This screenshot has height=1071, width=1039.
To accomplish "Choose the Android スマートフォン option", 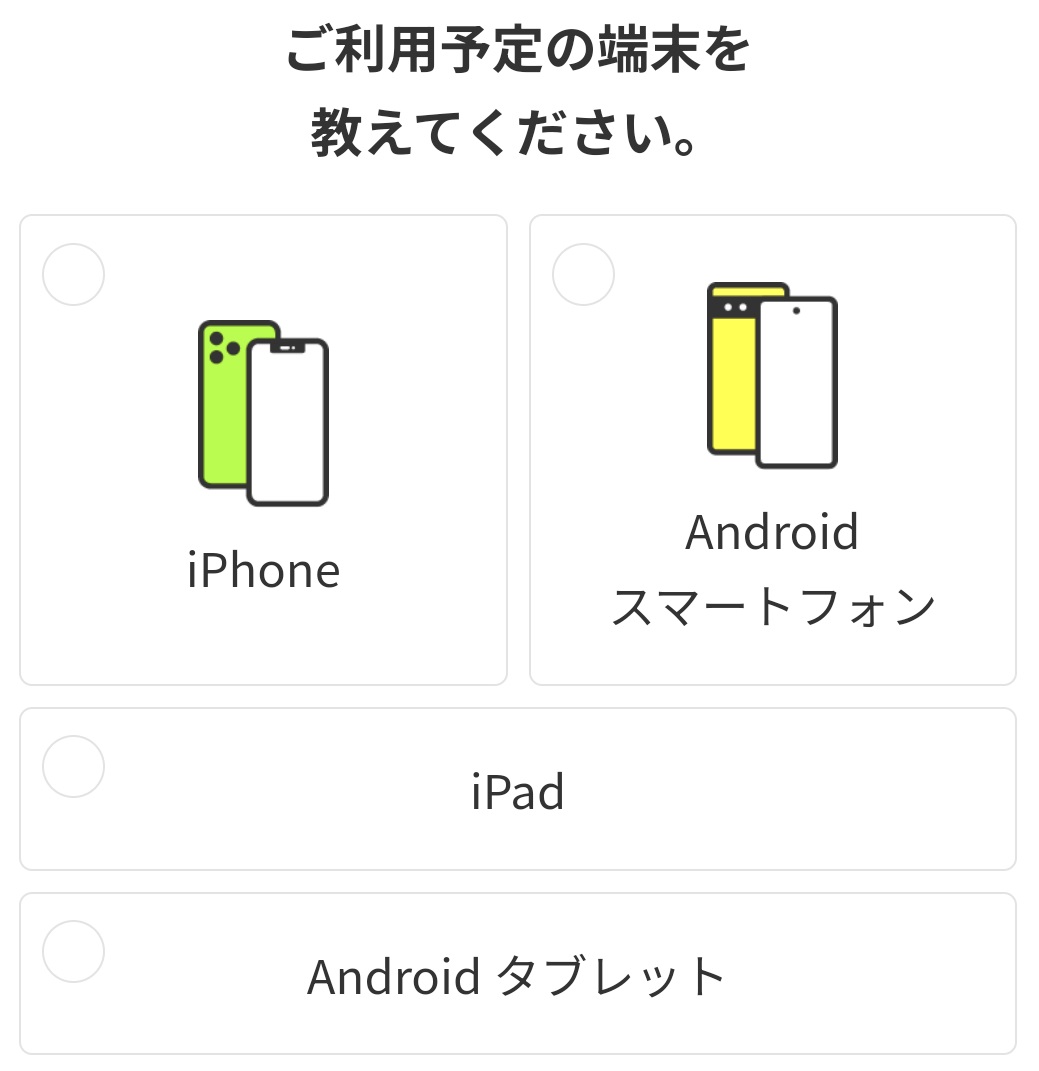I will tap(772, 450).
